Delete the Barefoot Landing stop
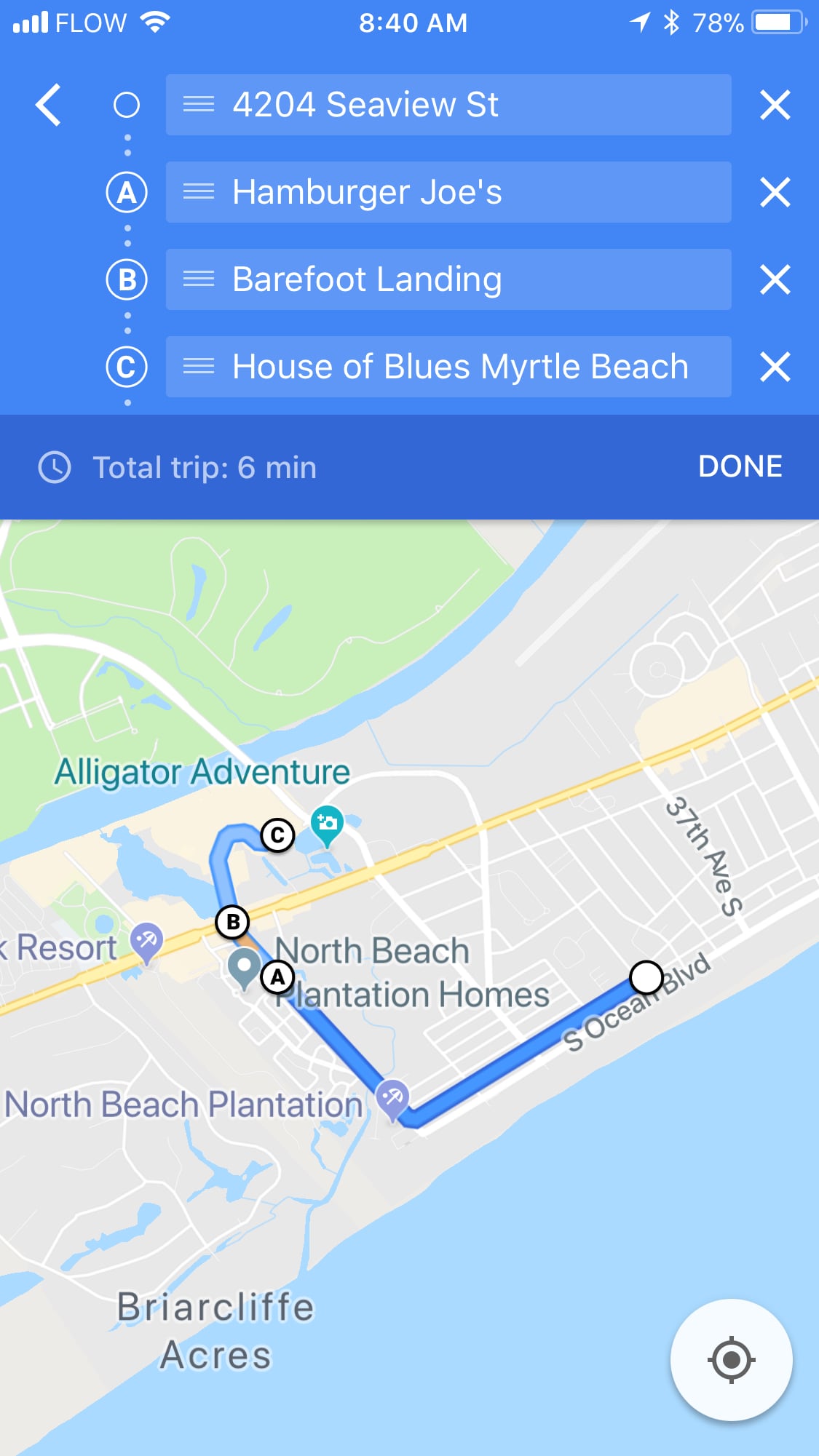This screenshot has height=1456, width=819. [775, 279]
